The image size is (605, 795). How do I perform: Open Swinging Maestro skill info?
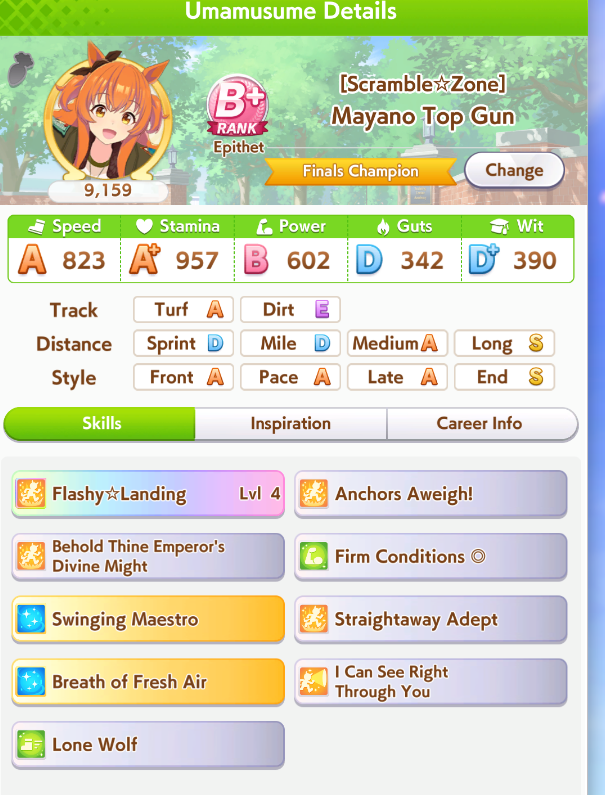pos(148,620)
